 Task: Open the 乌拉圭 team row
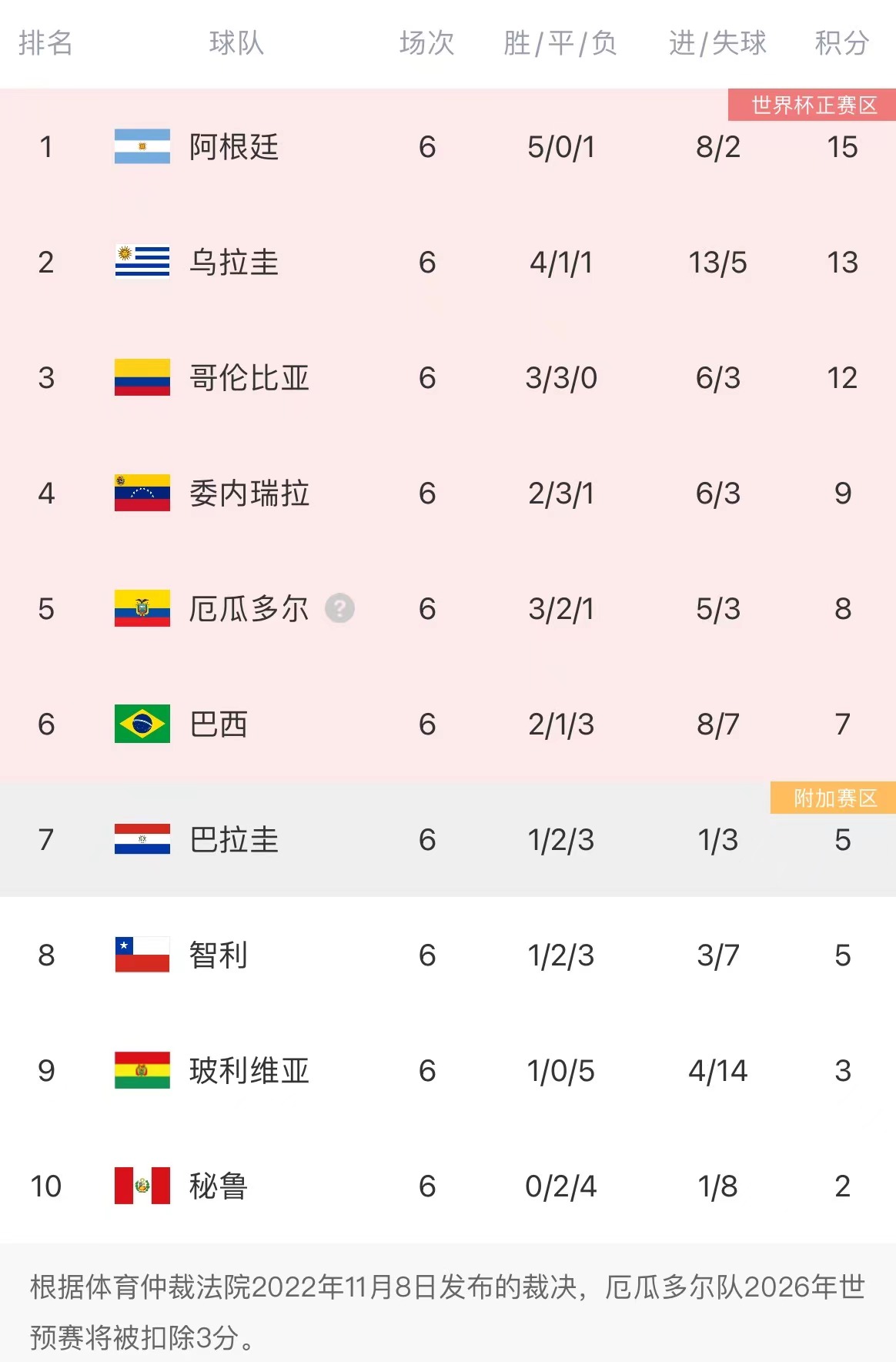coord(234,263)
